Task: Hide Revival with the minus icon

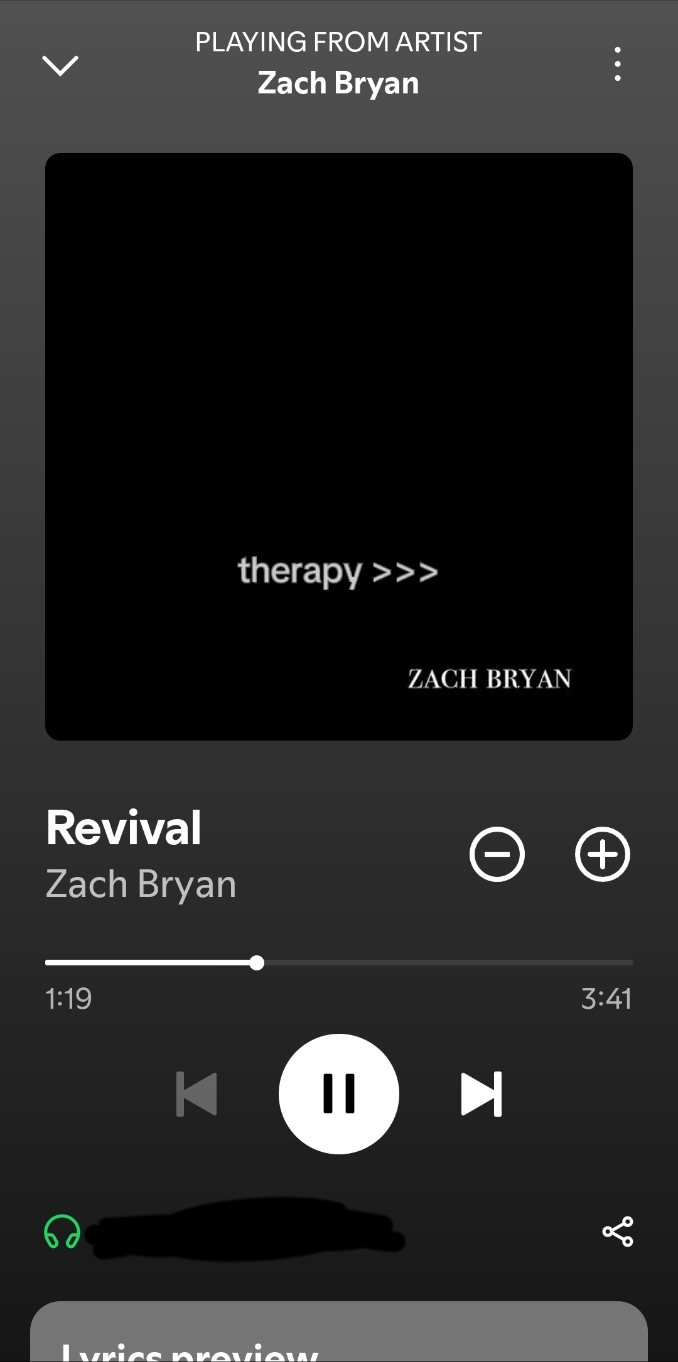Action: [x=497, y=855]
